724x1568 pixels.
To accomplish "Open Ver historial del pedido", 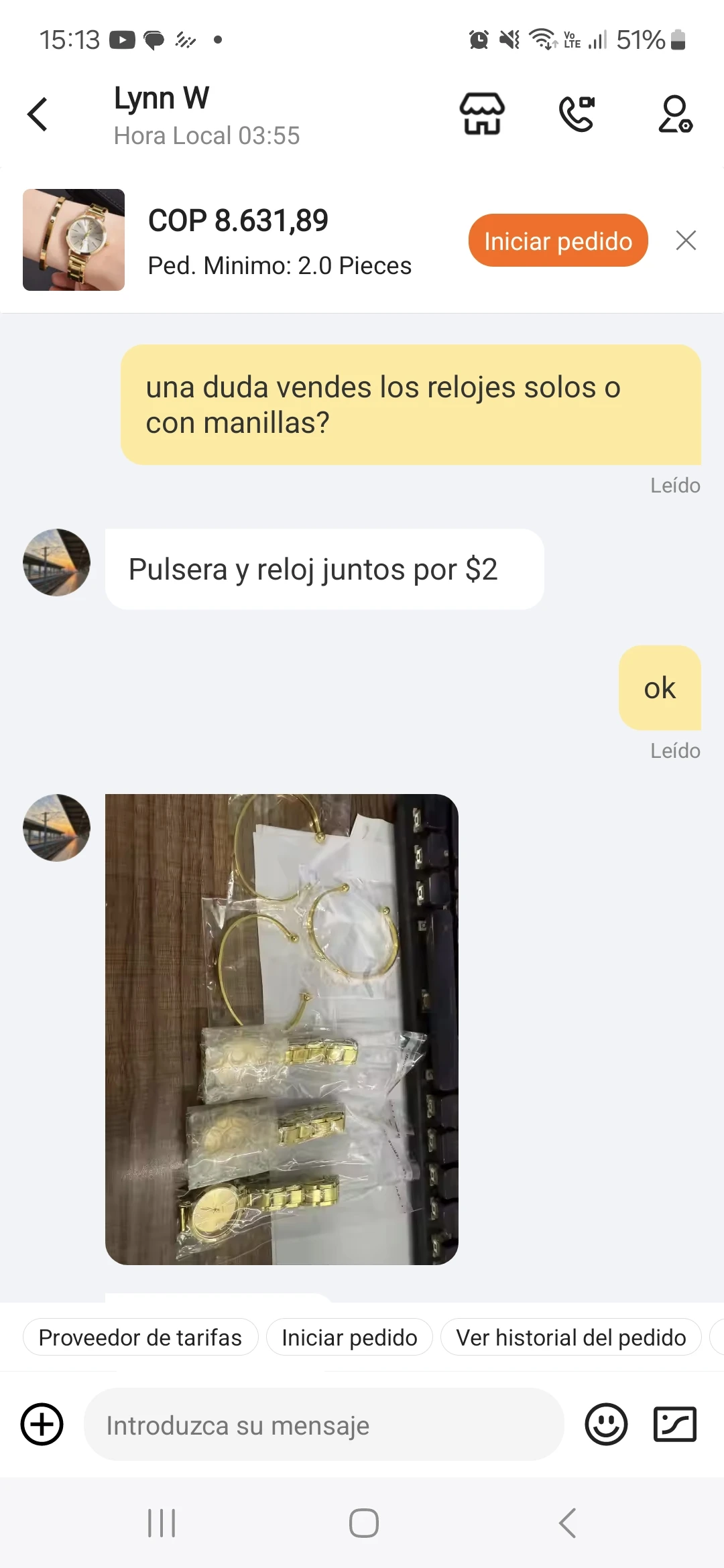I will (x=570, y=1337).
